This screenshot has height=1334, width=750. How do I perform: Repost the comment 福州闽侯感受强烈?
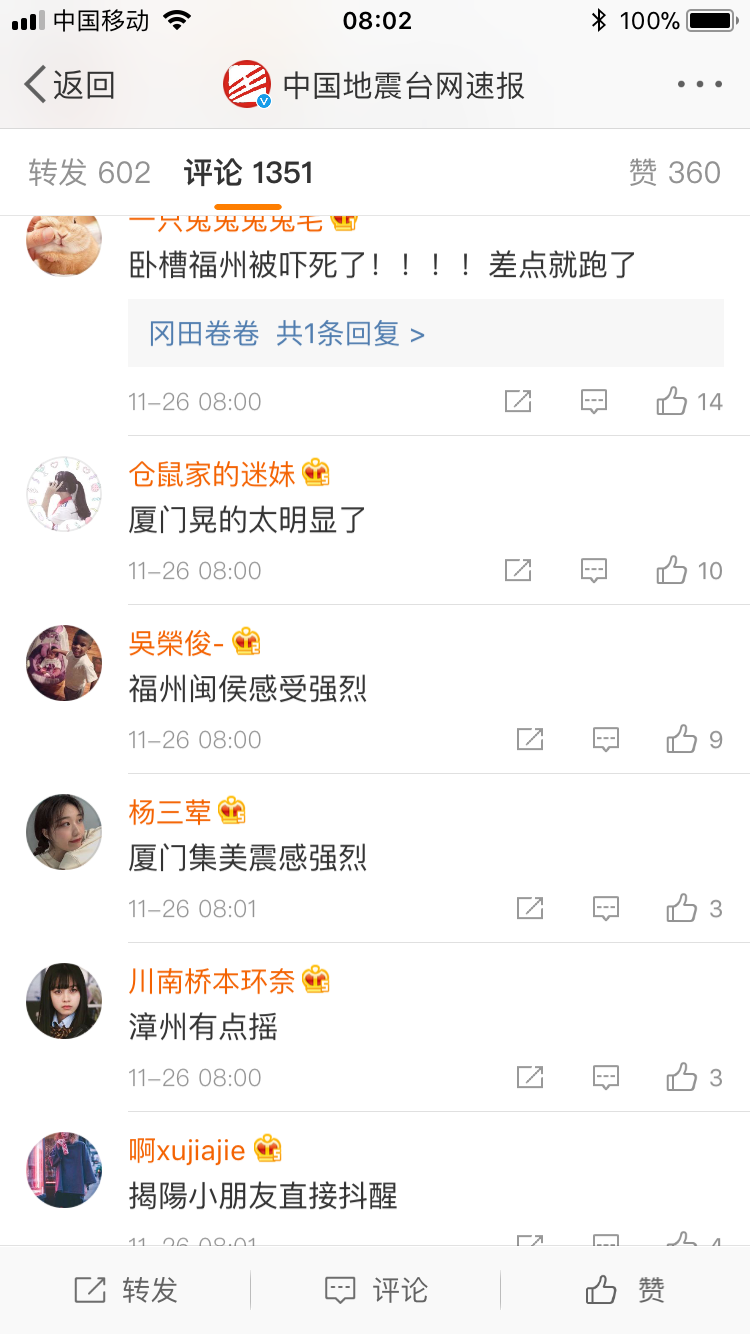tap(530, 740)
